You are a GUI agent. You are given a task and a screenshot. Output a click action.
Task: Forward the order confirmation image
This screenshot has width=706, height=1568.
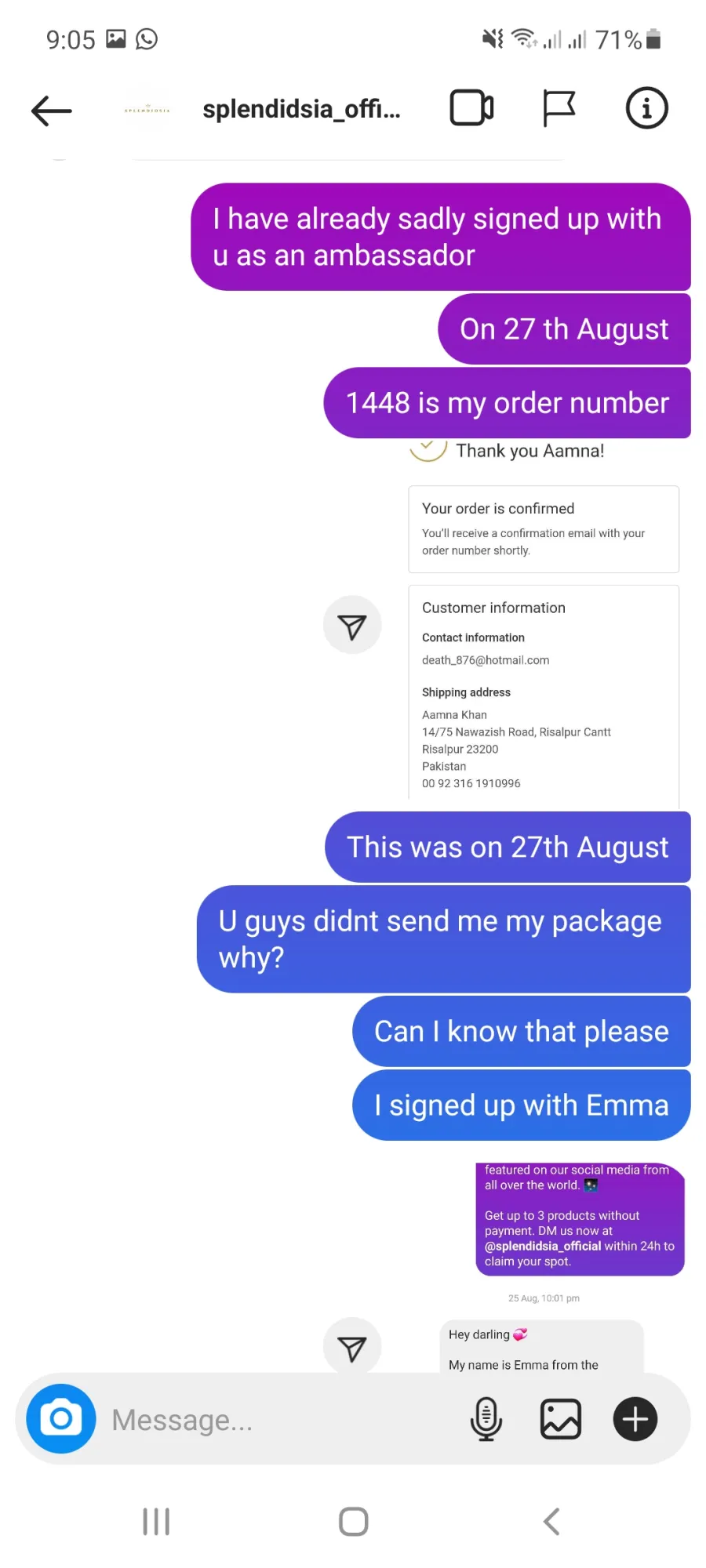coord(352,626)
